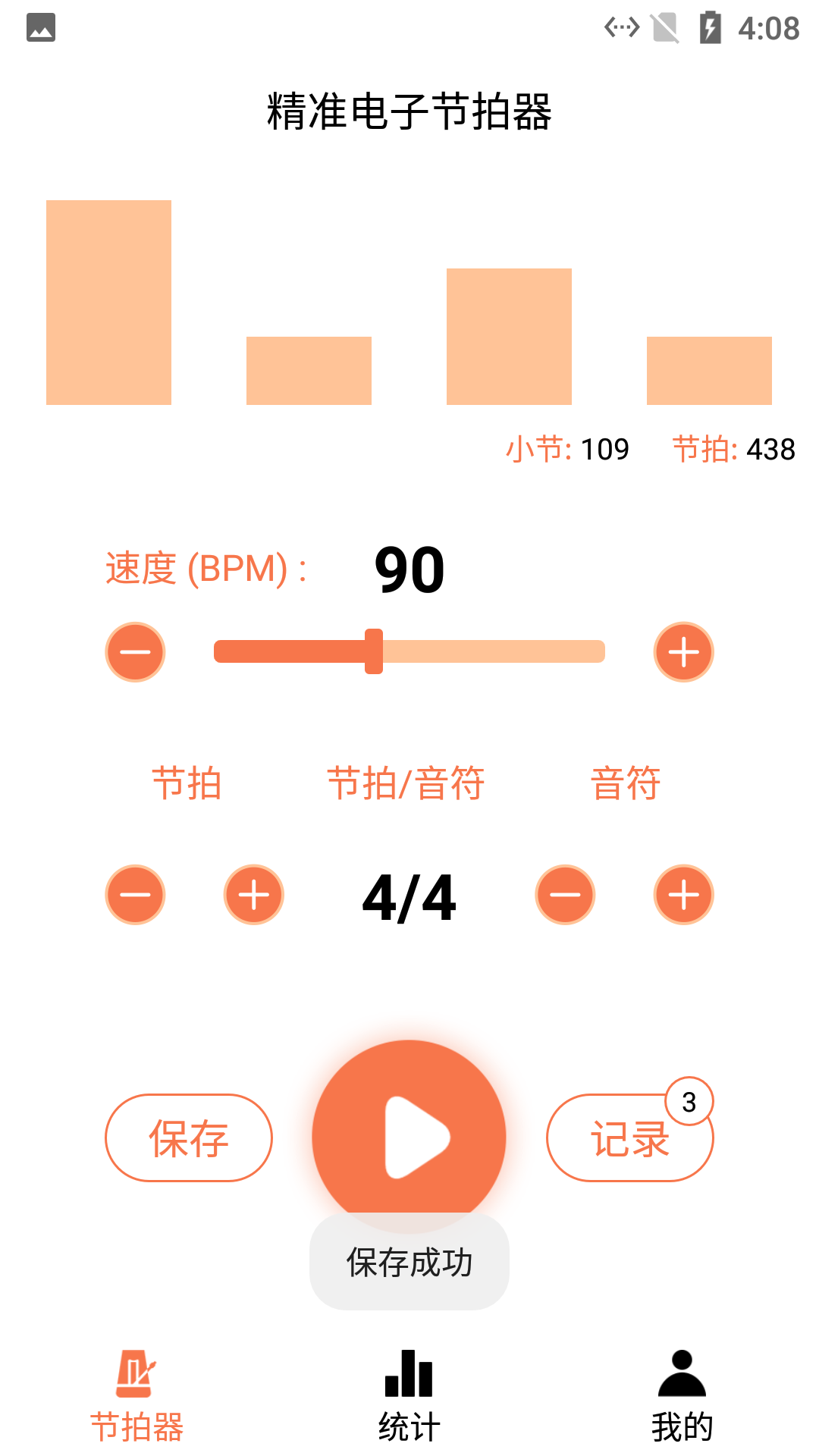Tap the image icon in the status bar

[42, 28]
